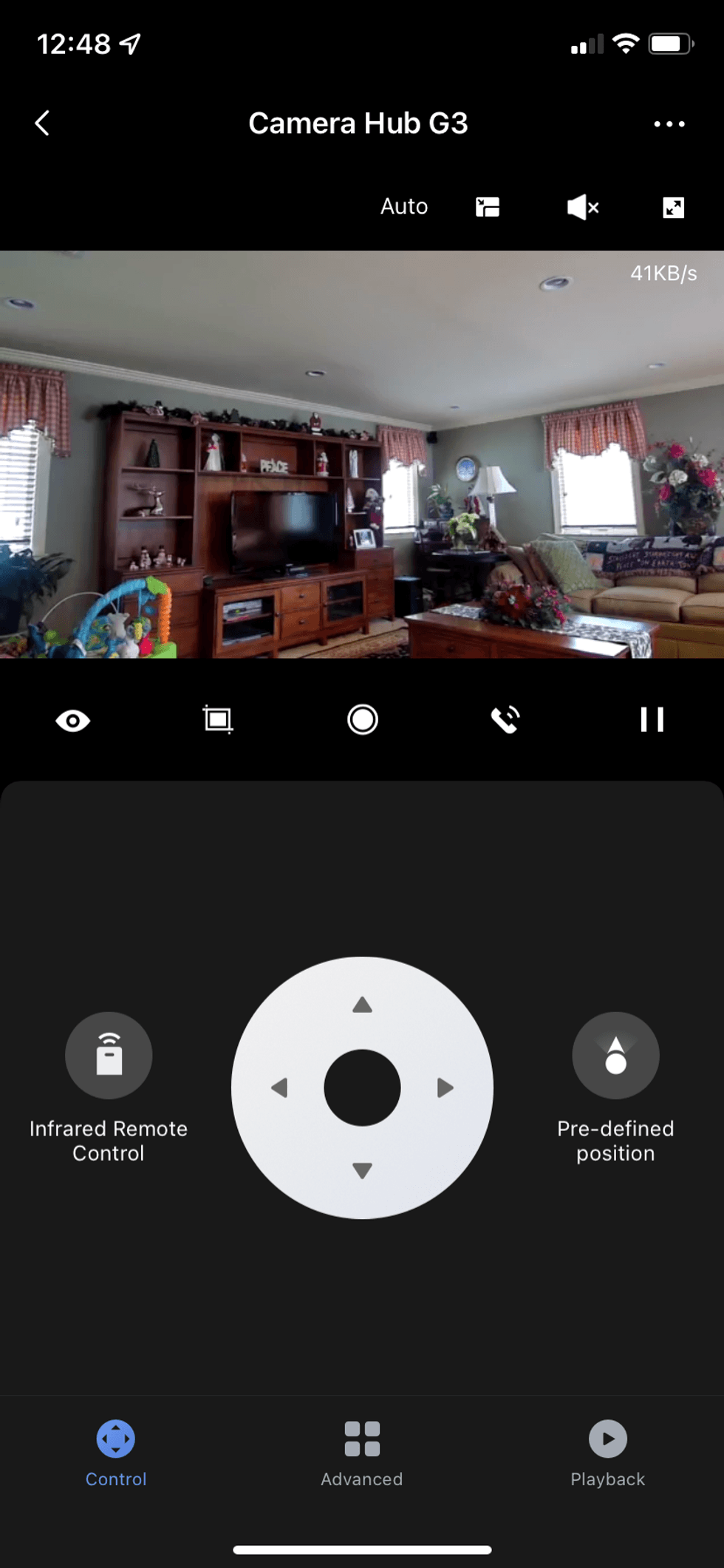This screenshot has height=1568, width=724.
Task: Open the picture-in-picture view icon
Action: 488,207
